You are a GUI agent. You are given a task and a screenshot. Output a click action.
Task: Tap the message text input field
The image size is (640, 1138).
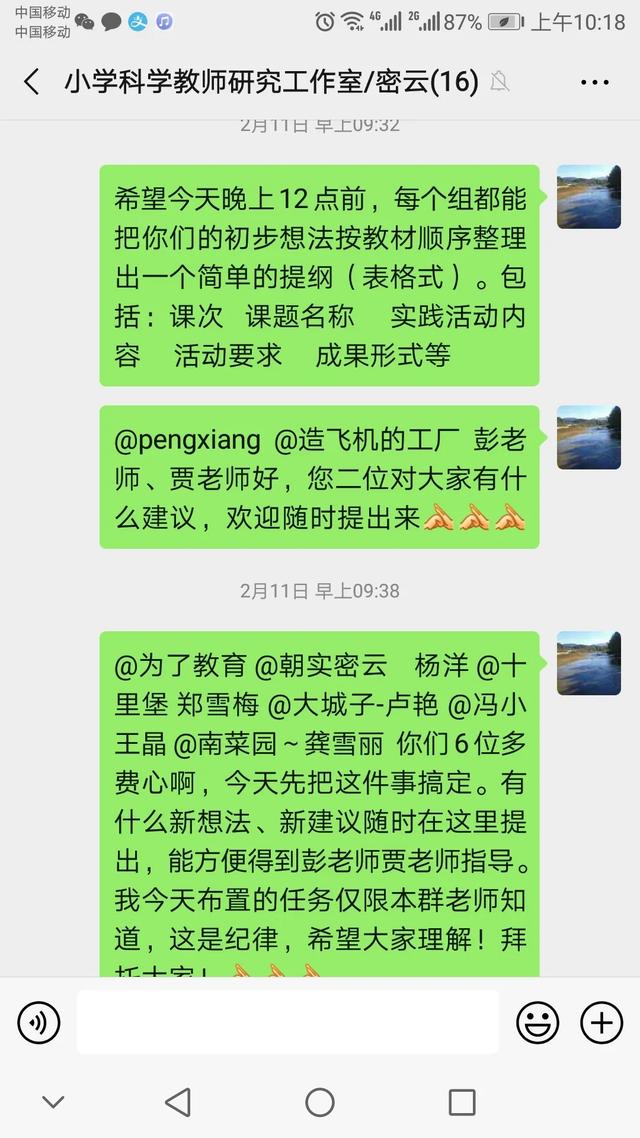[288, 1022]
